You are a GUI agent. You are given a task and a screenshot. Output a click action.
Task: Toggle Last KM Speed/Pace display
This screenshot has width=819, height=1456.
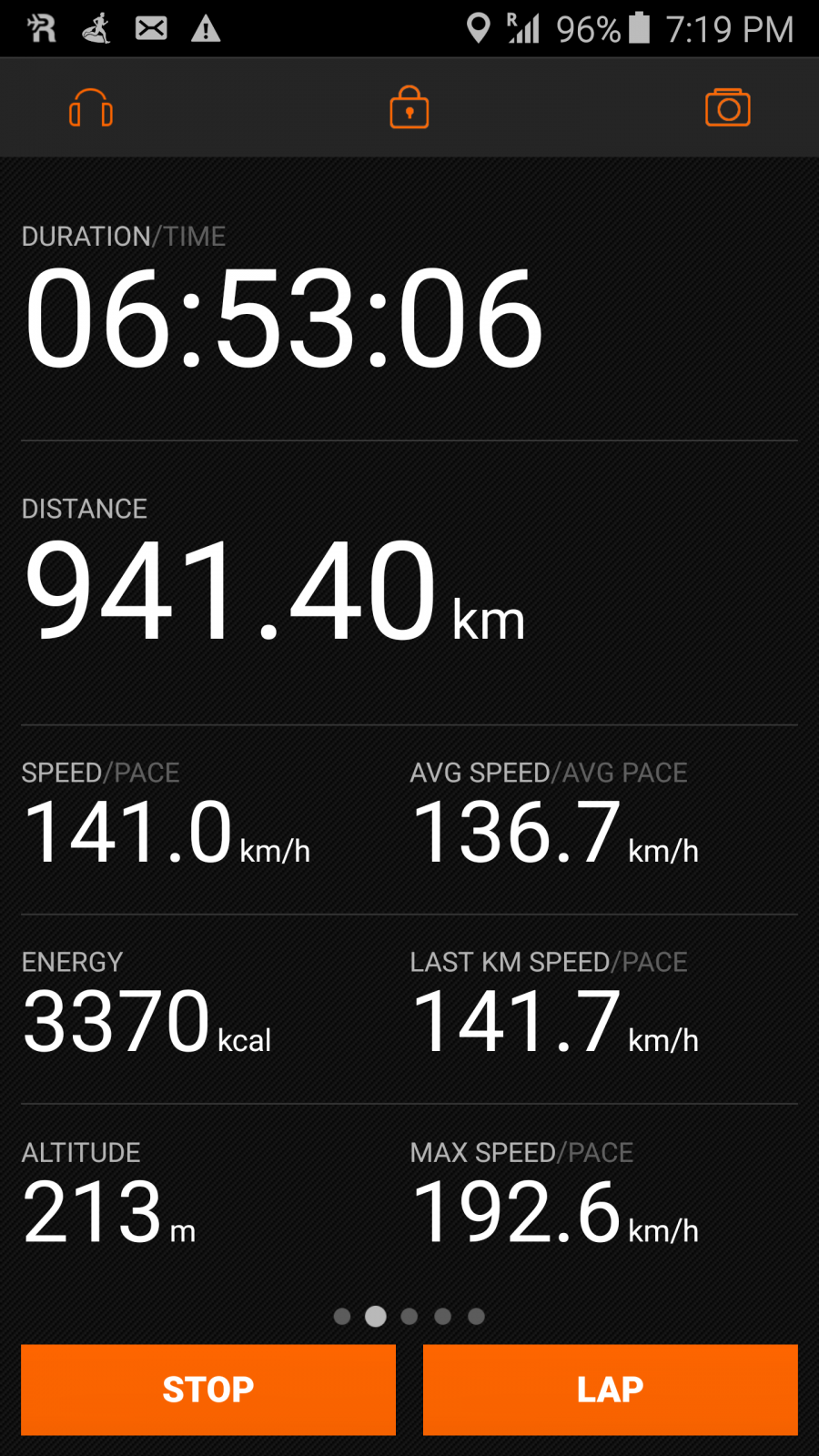click(549, 962)
